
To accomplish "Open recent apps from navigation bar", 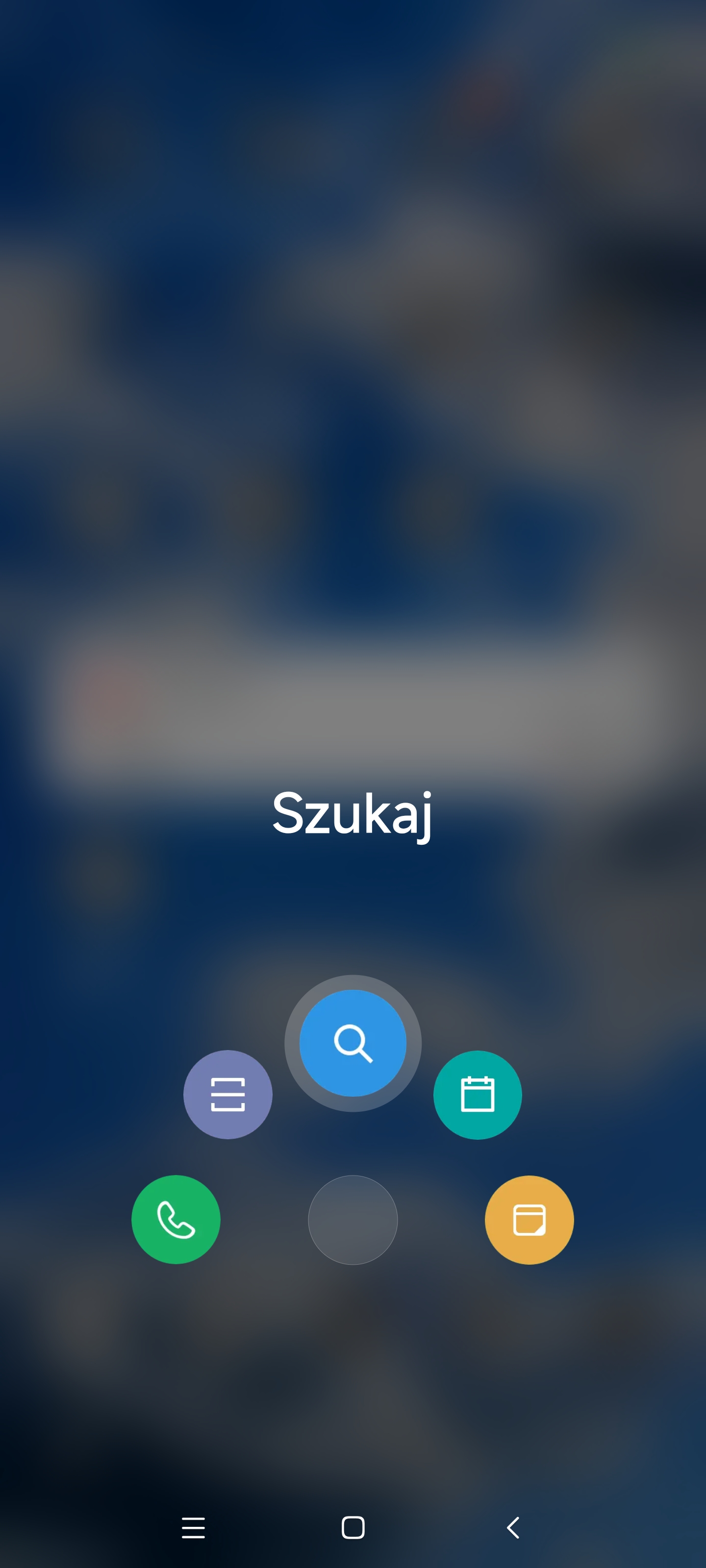I will [193, 1527].
